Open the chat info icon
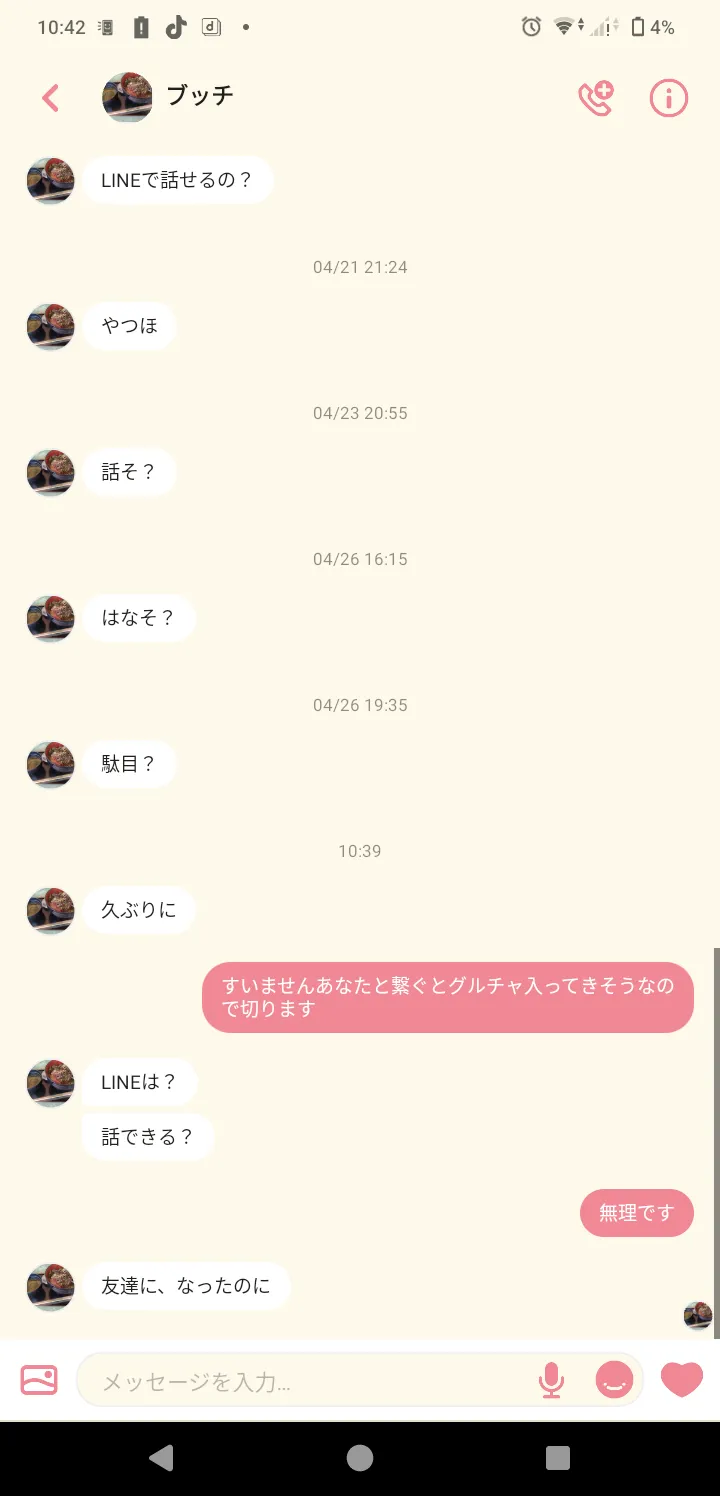 669,98
